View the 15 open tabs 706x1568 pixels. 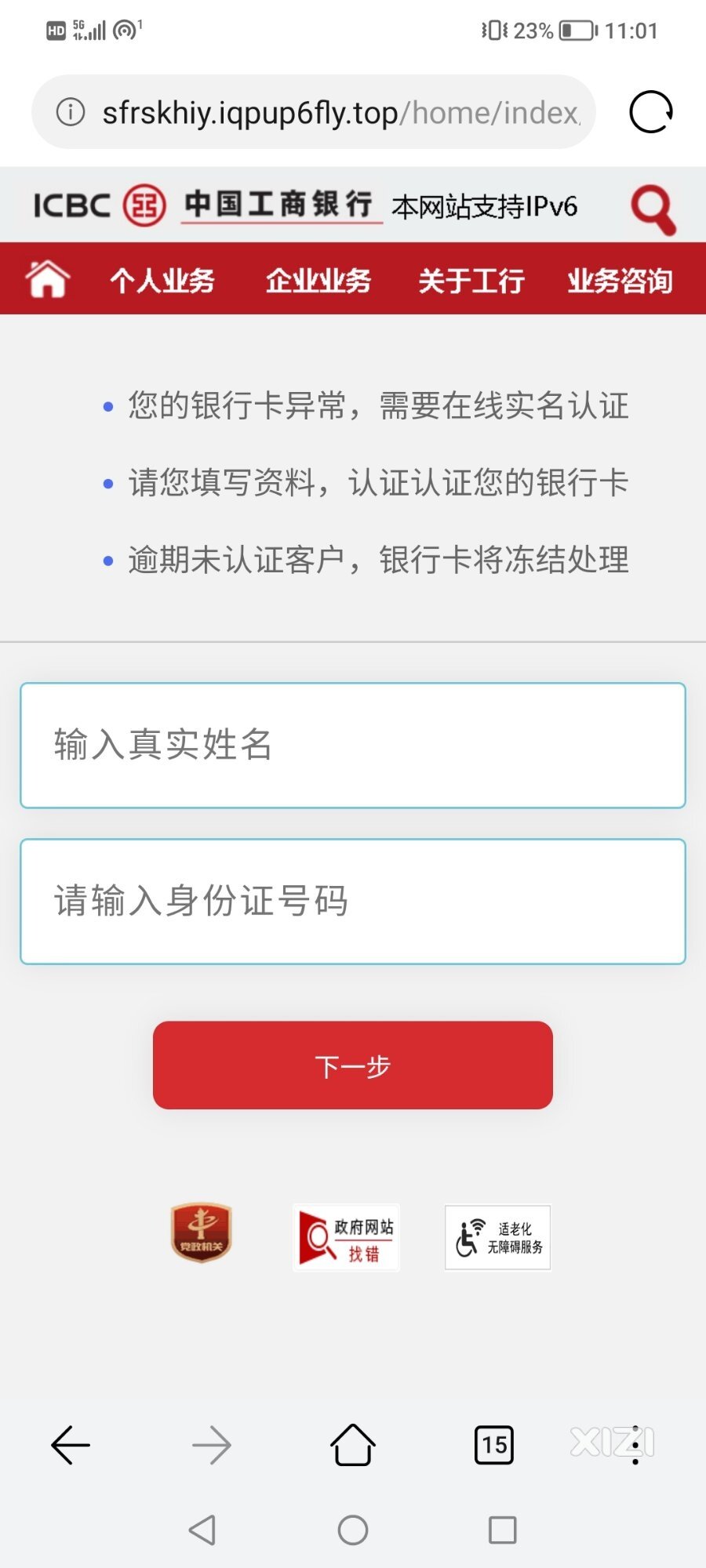494,1445
